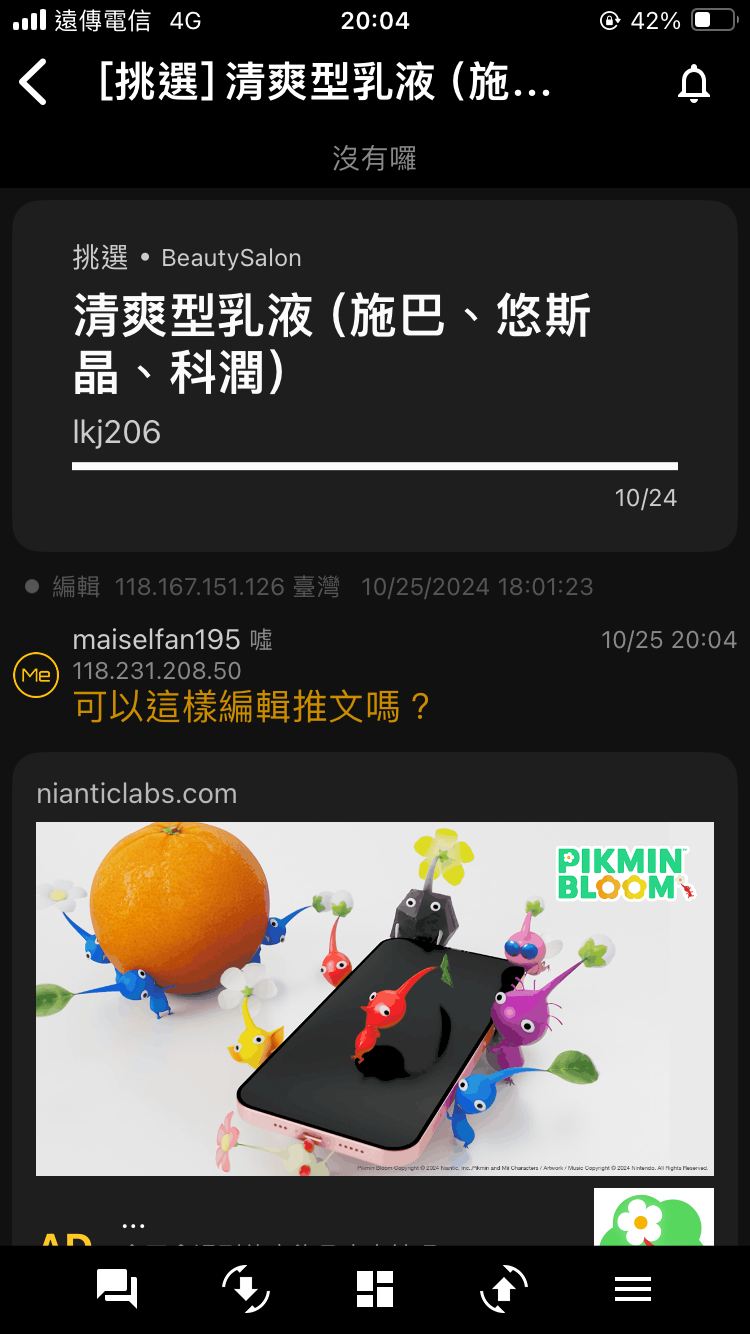The width and height of the screenshot is (750, 1334).
Task: Open the post header card by lkj206
Action: (x=375, y=376)
